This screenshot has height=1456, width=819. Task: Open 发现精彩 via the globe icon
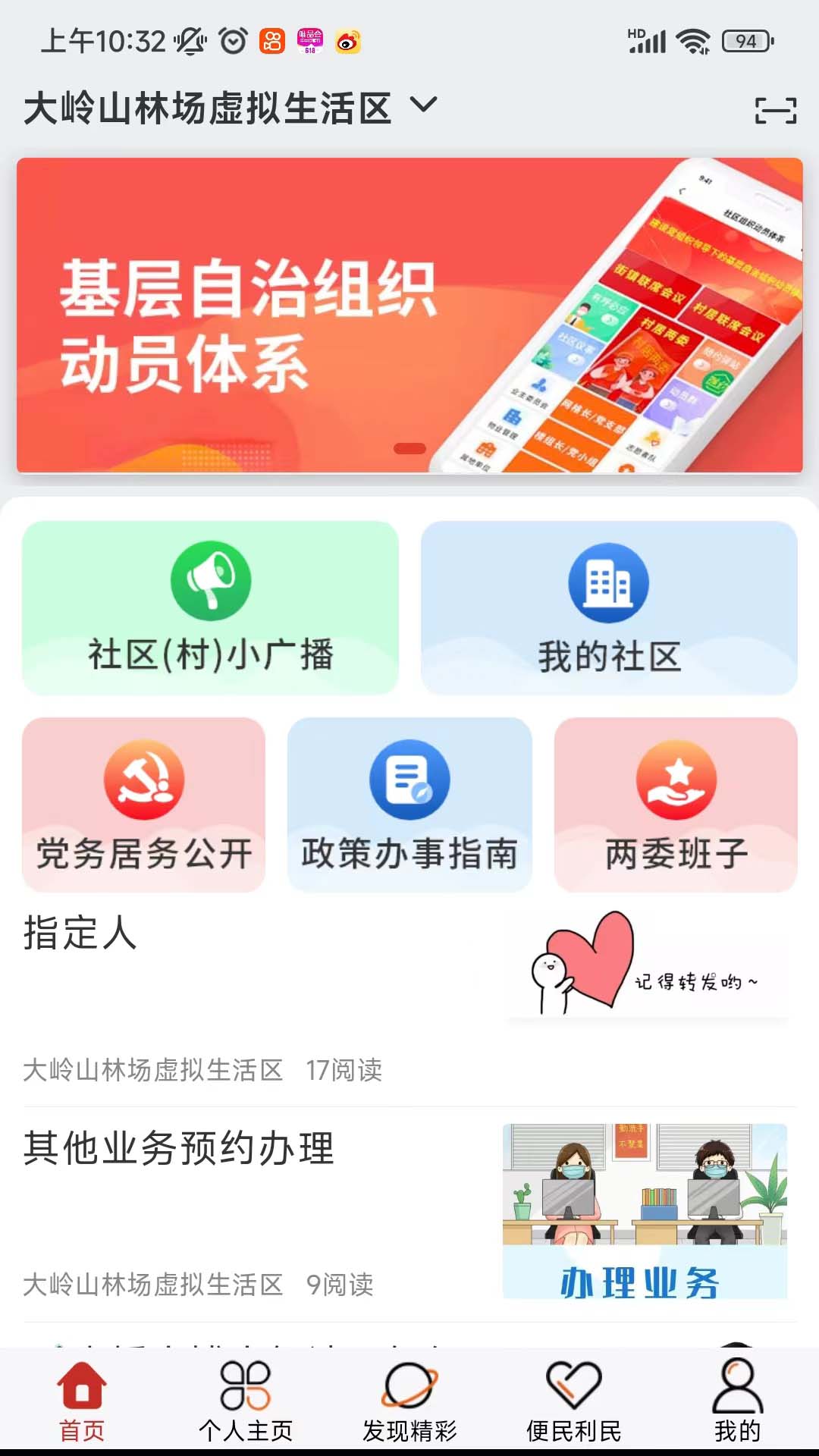(409, 1388)
